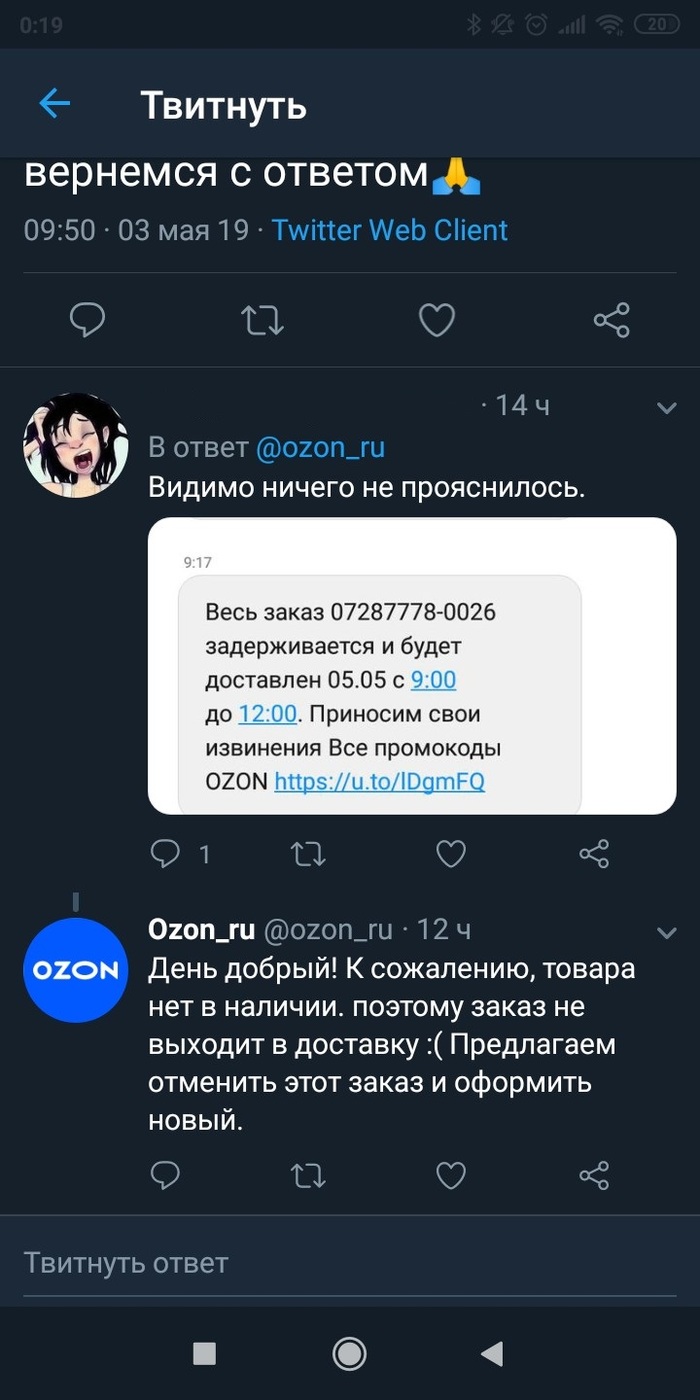The width and height of the screenshot is (700, 1400).
Task: Expand the dropdown on the 14 ч reply
Action: [x=666, y=407]
